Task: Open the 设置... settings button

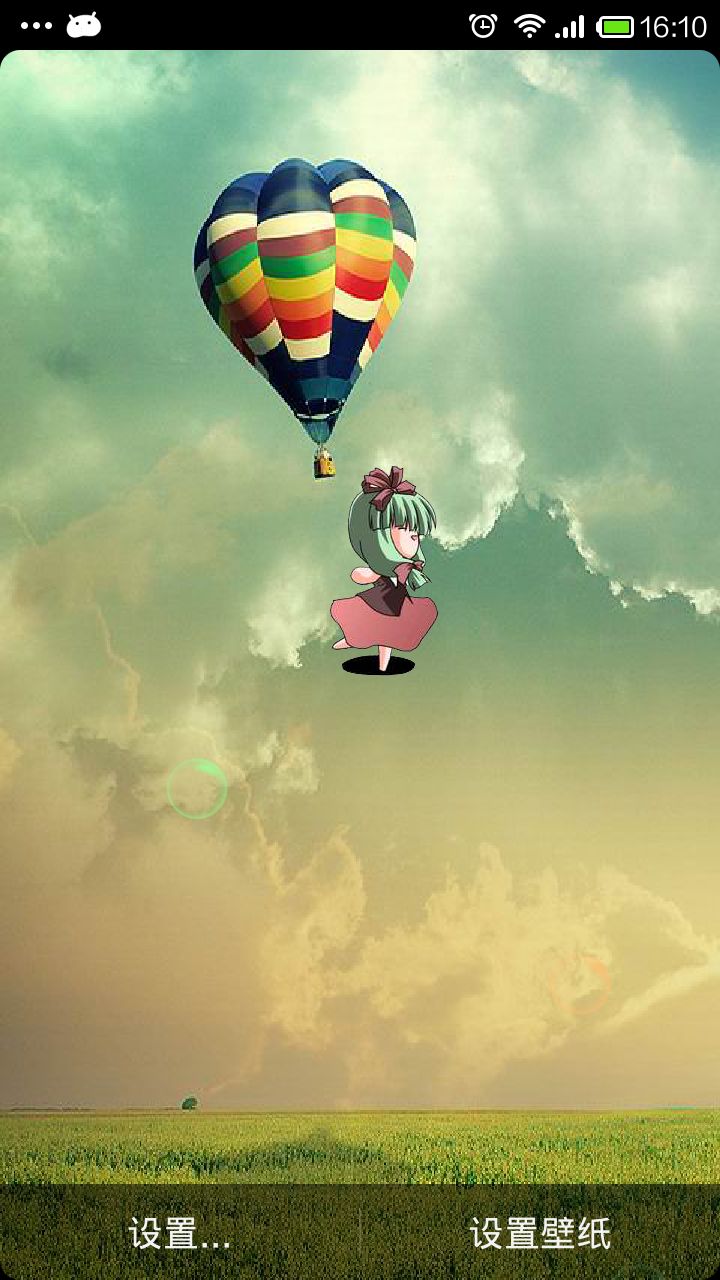Action: [180, 1233]
